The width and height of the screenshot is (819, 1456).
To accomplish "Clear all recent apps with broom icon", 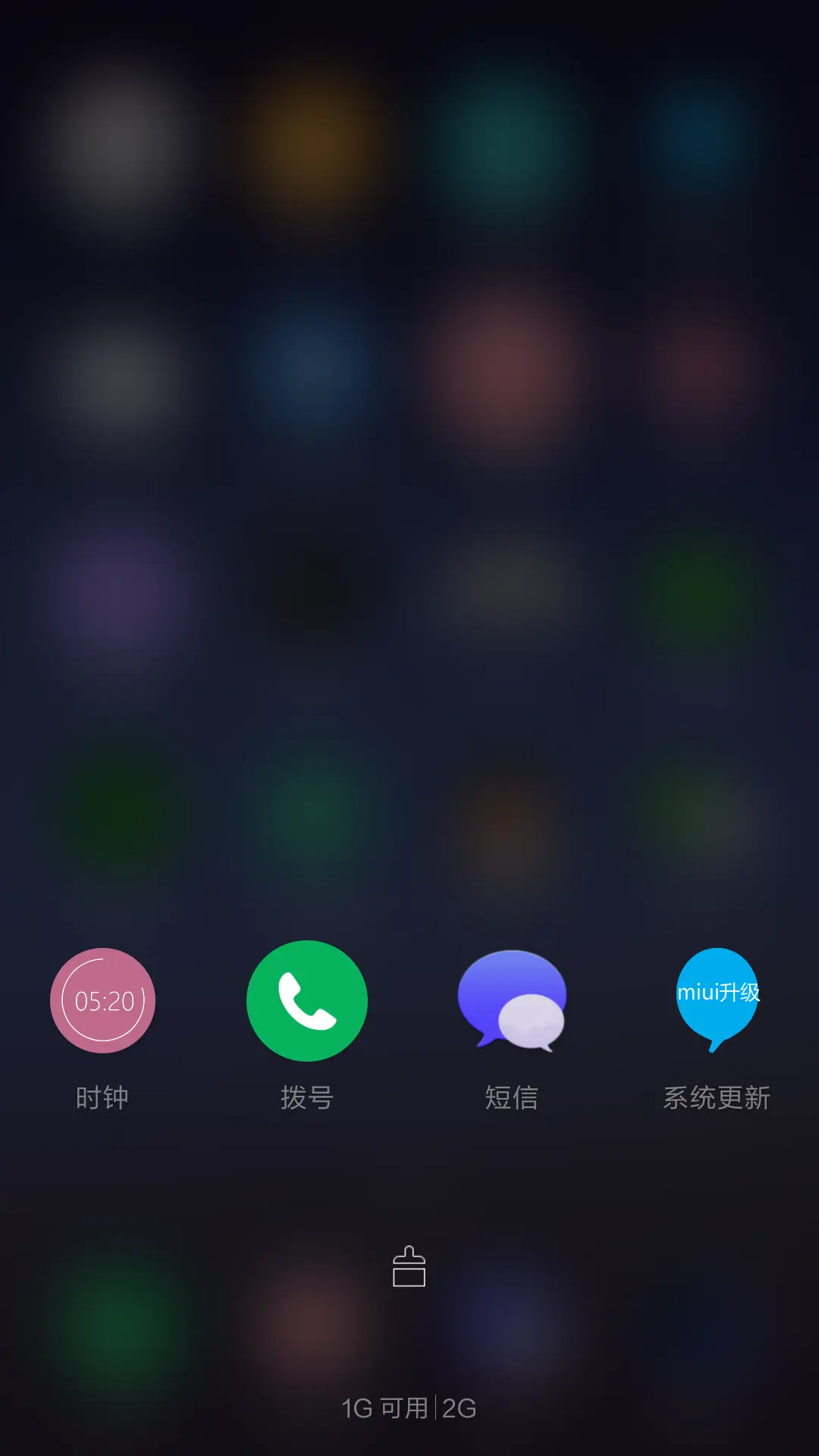I will coord(409,1267).
